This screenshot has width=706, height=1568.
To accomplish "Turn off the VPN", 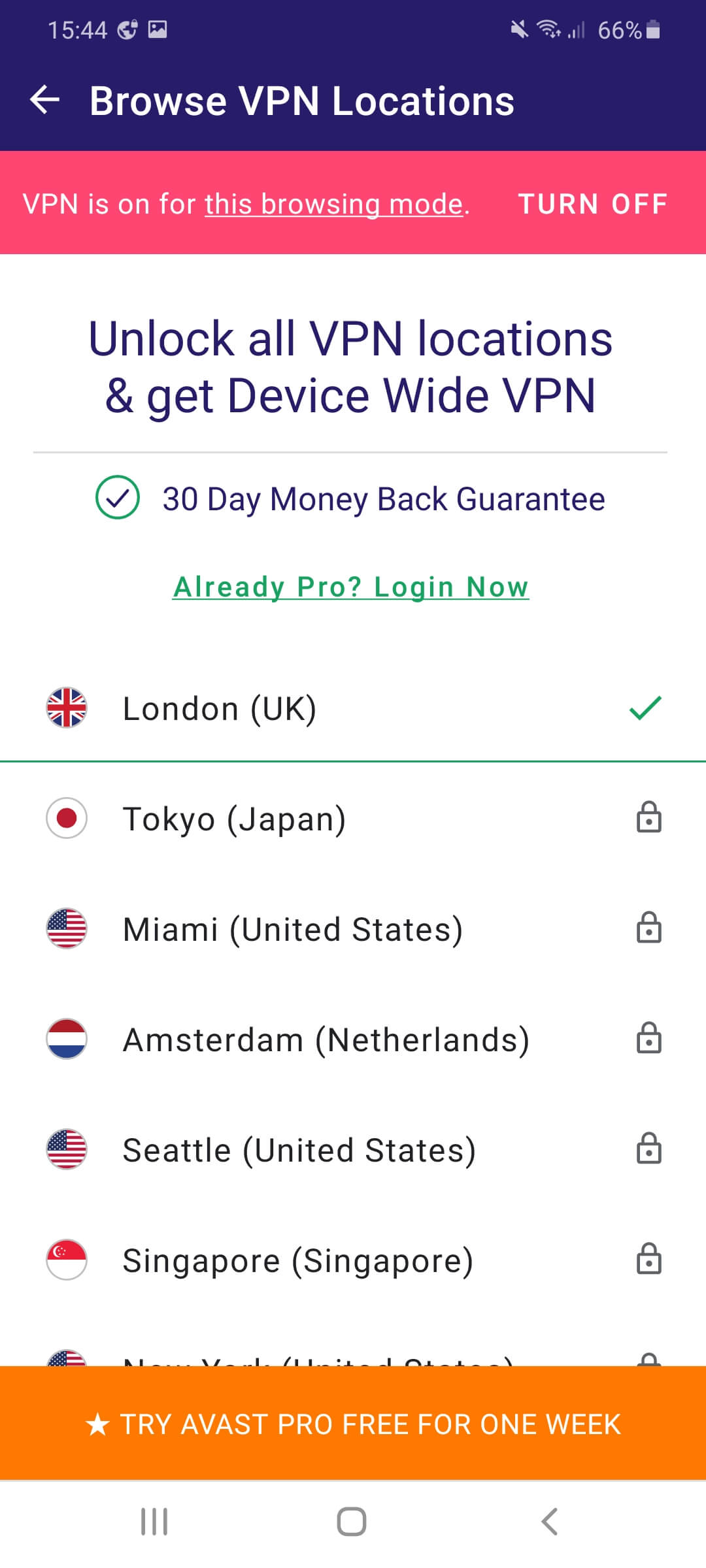I will [x=592, y=204].
